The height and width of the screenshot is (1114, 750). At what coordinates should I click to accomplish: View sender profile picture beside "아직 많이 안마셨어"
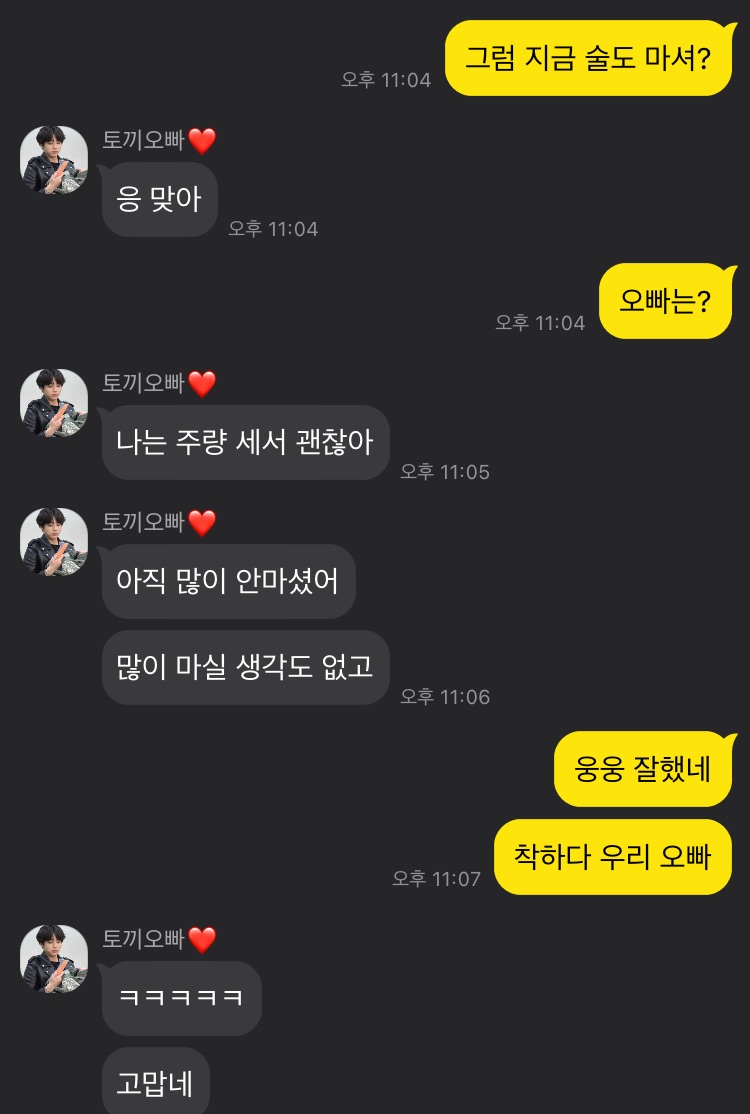54,541
